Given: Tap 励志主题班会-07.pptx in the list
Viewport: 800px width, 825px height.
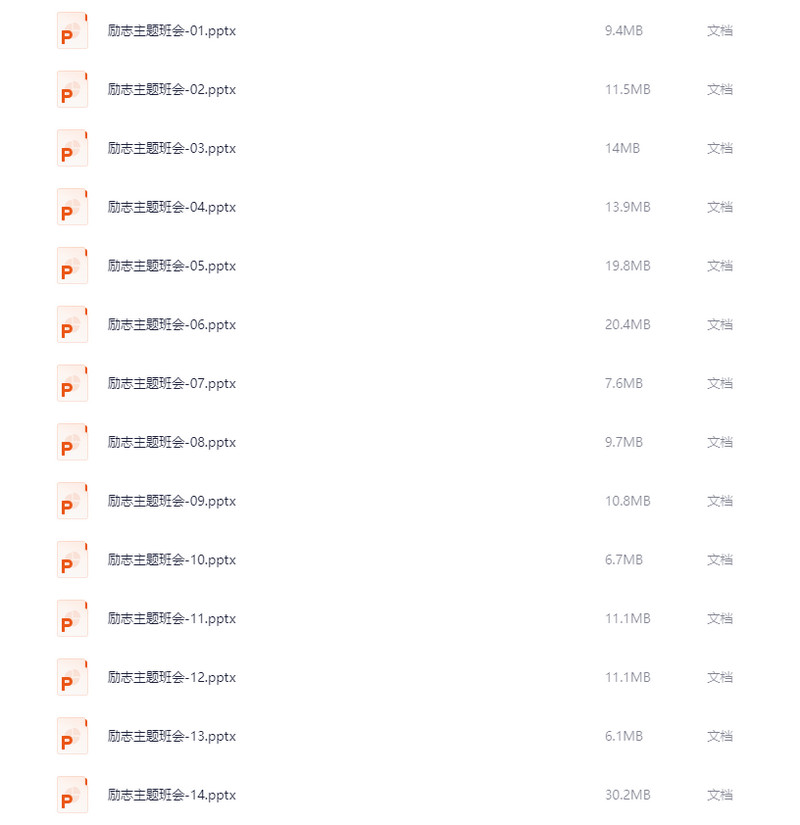Looking at the screenshot, I should pyautogui.click(x=171, y=384).
